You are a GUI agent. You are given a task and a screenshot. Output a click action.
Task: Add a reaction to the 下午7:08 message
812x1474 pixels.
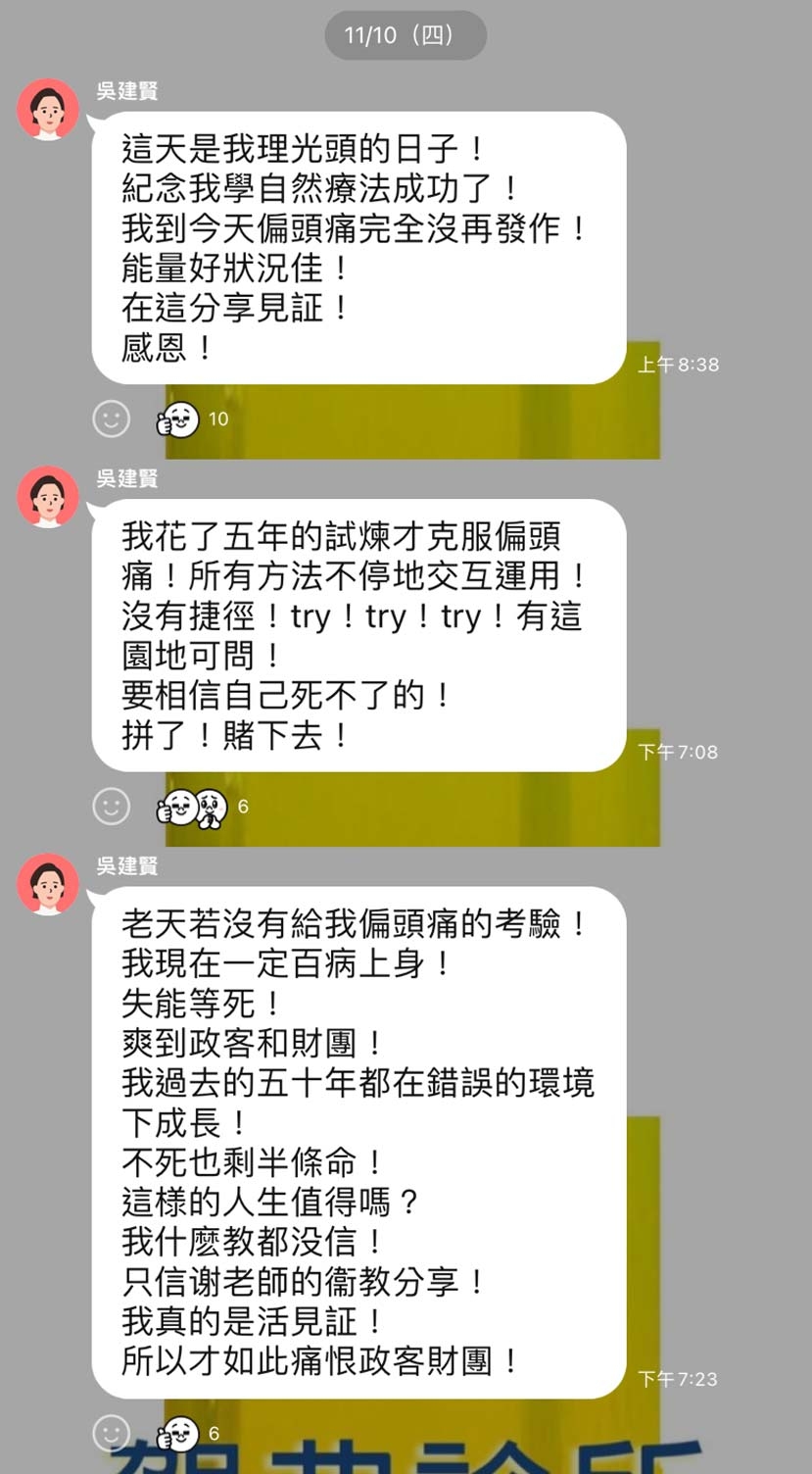[x=112, y=807]
